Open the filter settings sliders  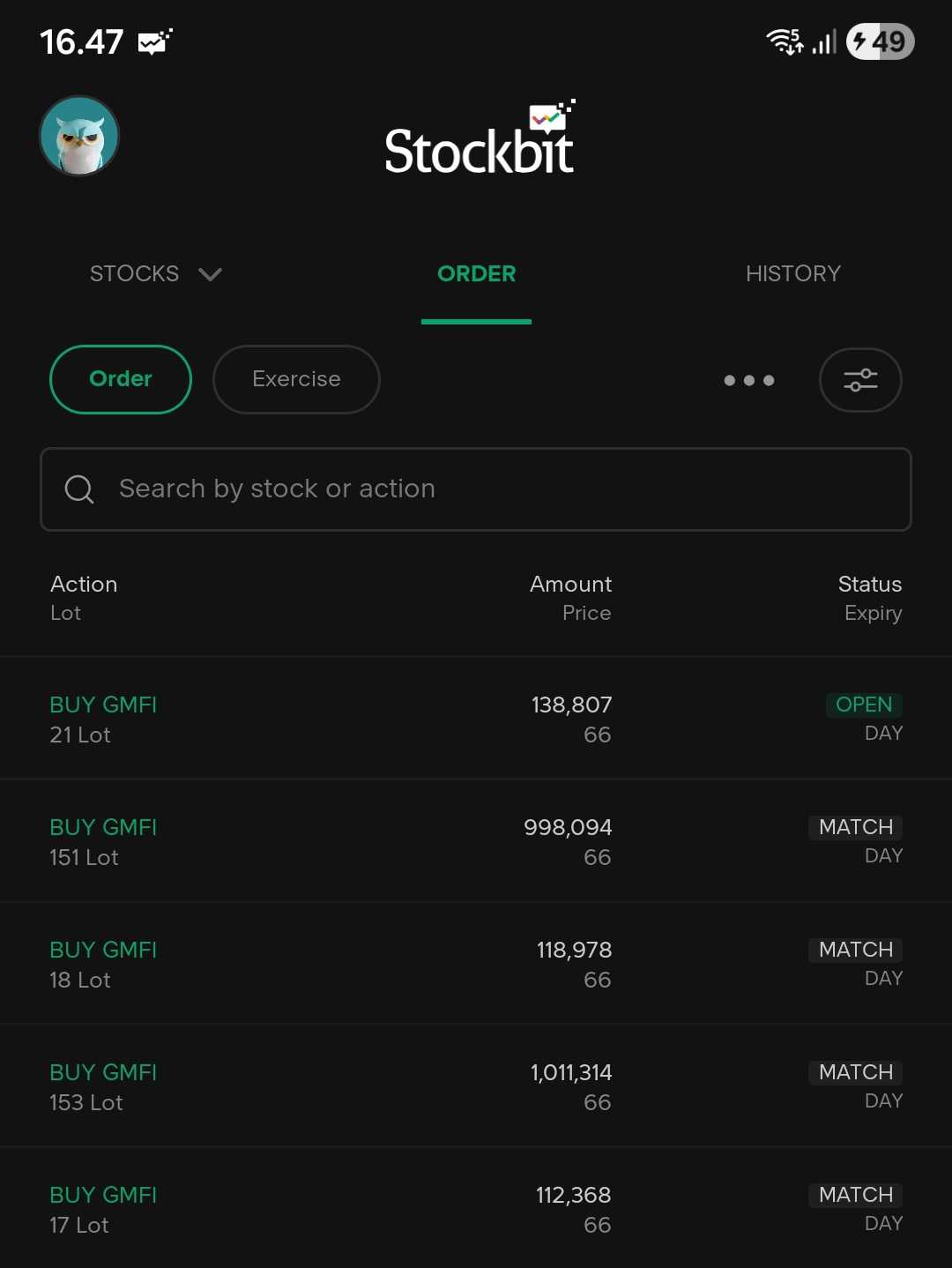(860, 380)
